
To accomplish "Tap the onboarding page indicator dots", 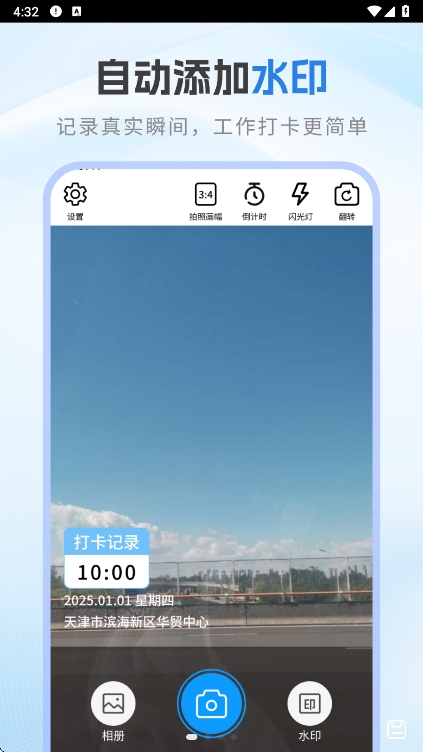I will point(212,736).
